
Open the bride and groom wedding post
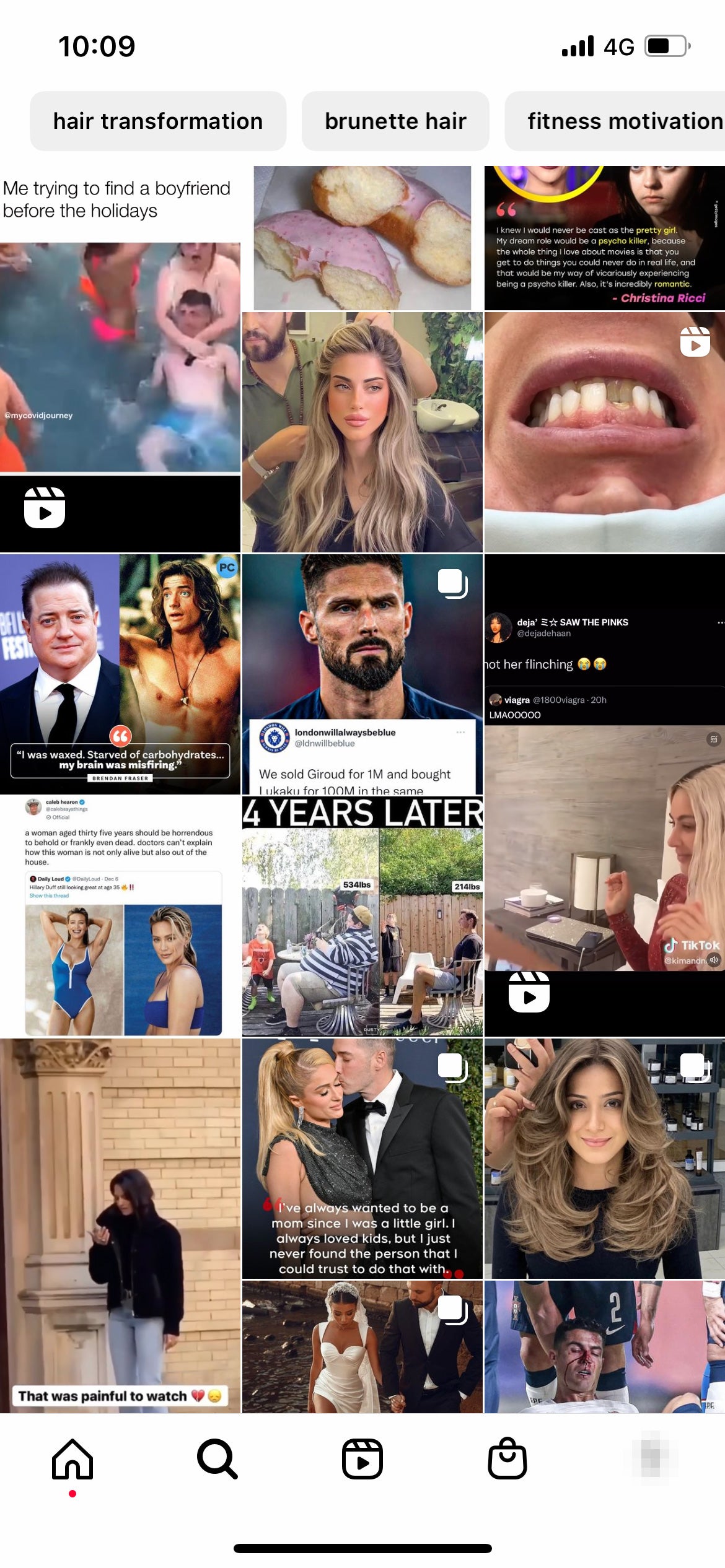point(362,1348)
